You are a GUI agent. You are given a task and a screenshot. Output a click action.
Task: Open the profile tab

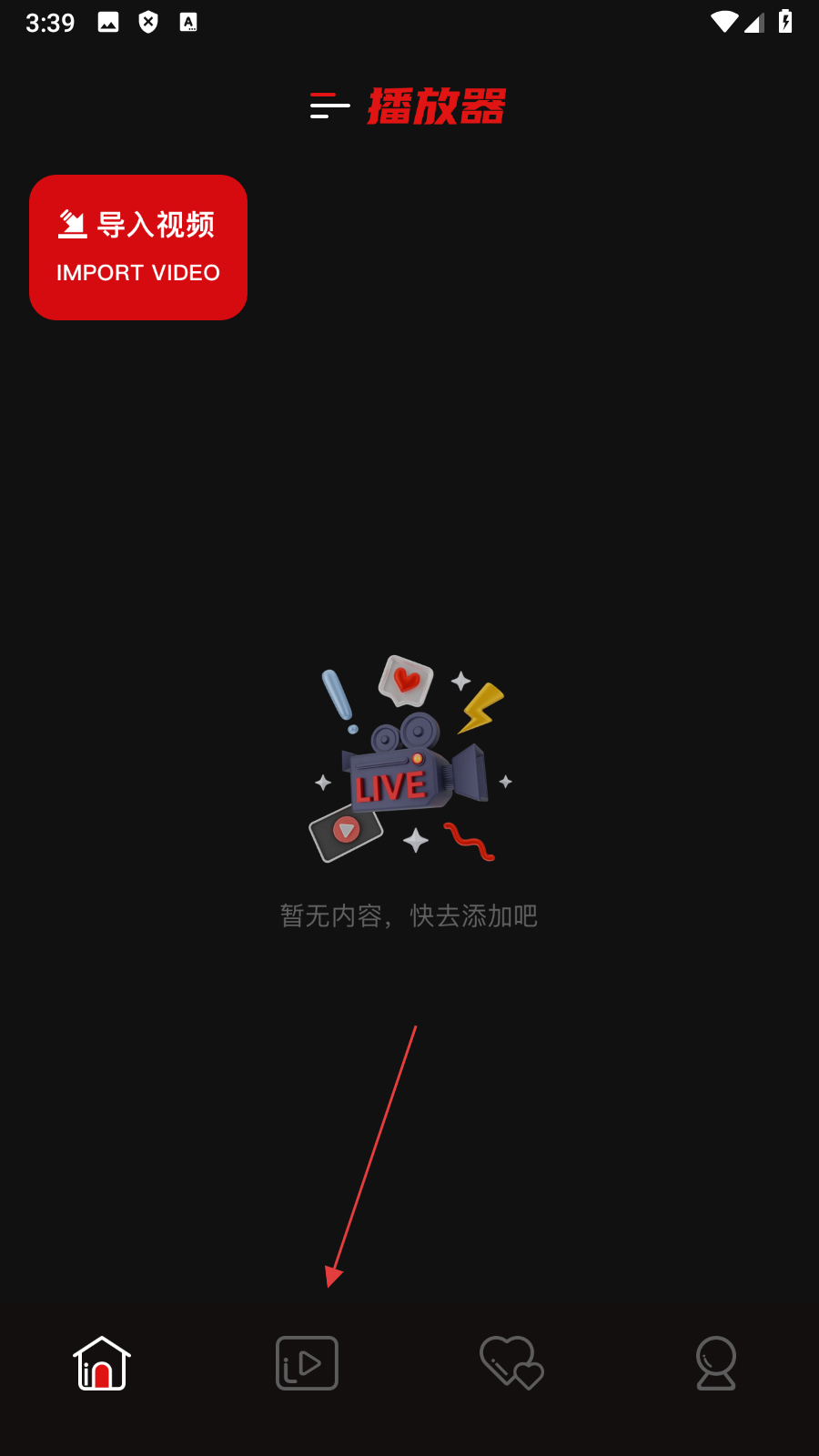click(716, 1363)
